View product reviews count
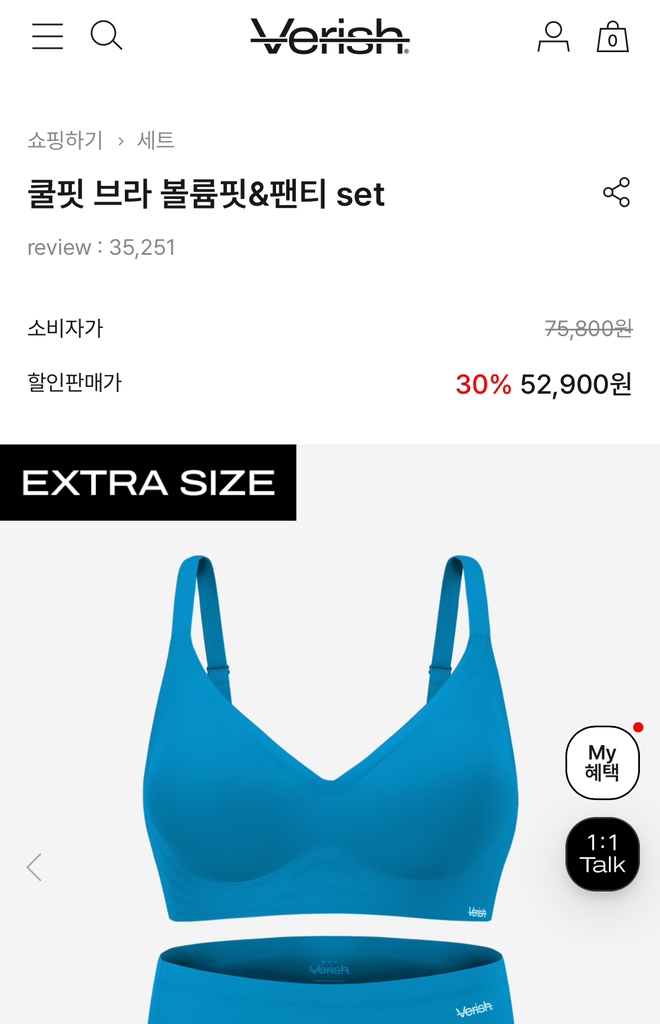 (x=101, y=248)
